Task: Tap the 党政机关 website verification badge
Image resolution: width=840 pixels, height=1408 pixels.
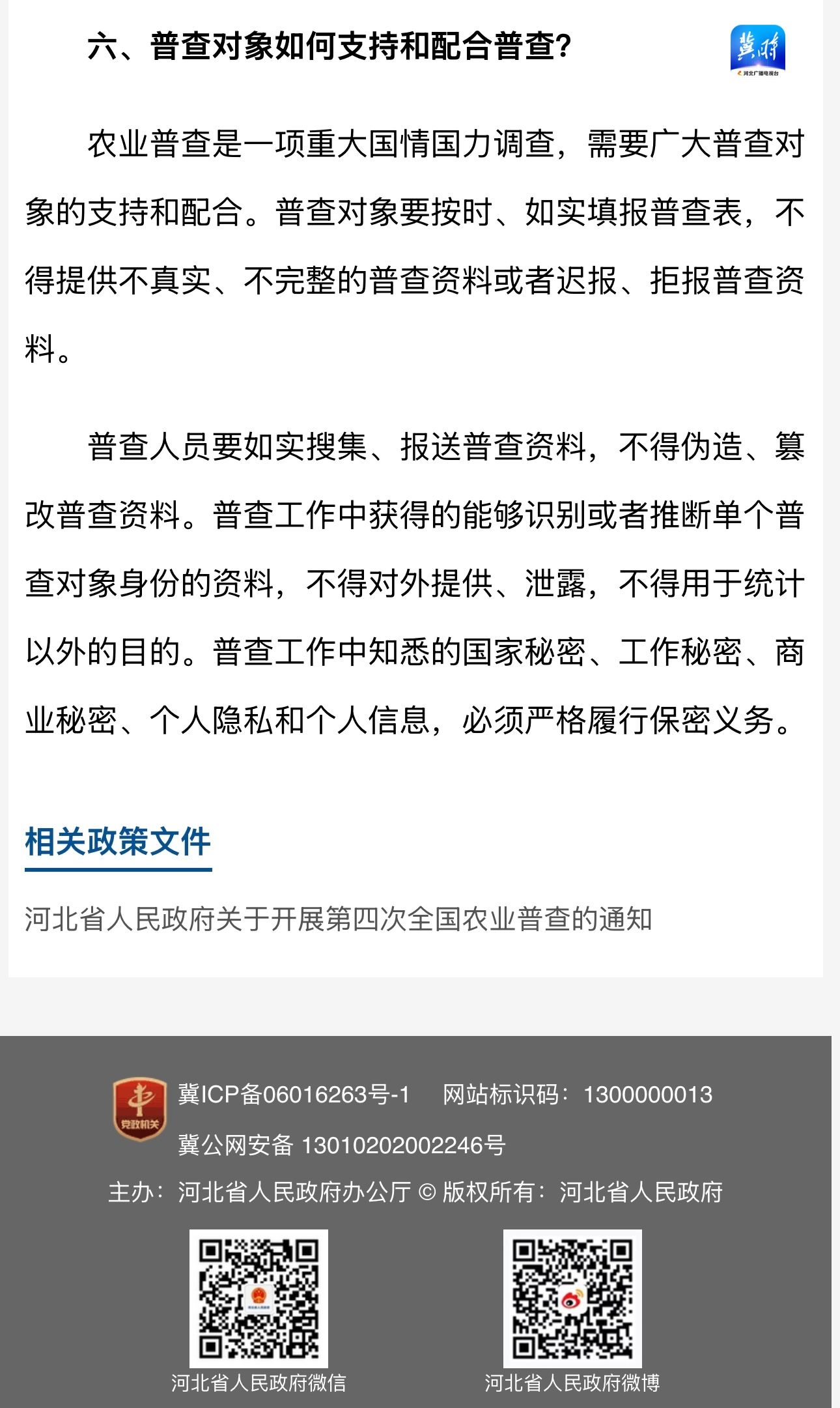Action: coord(139,1109)
